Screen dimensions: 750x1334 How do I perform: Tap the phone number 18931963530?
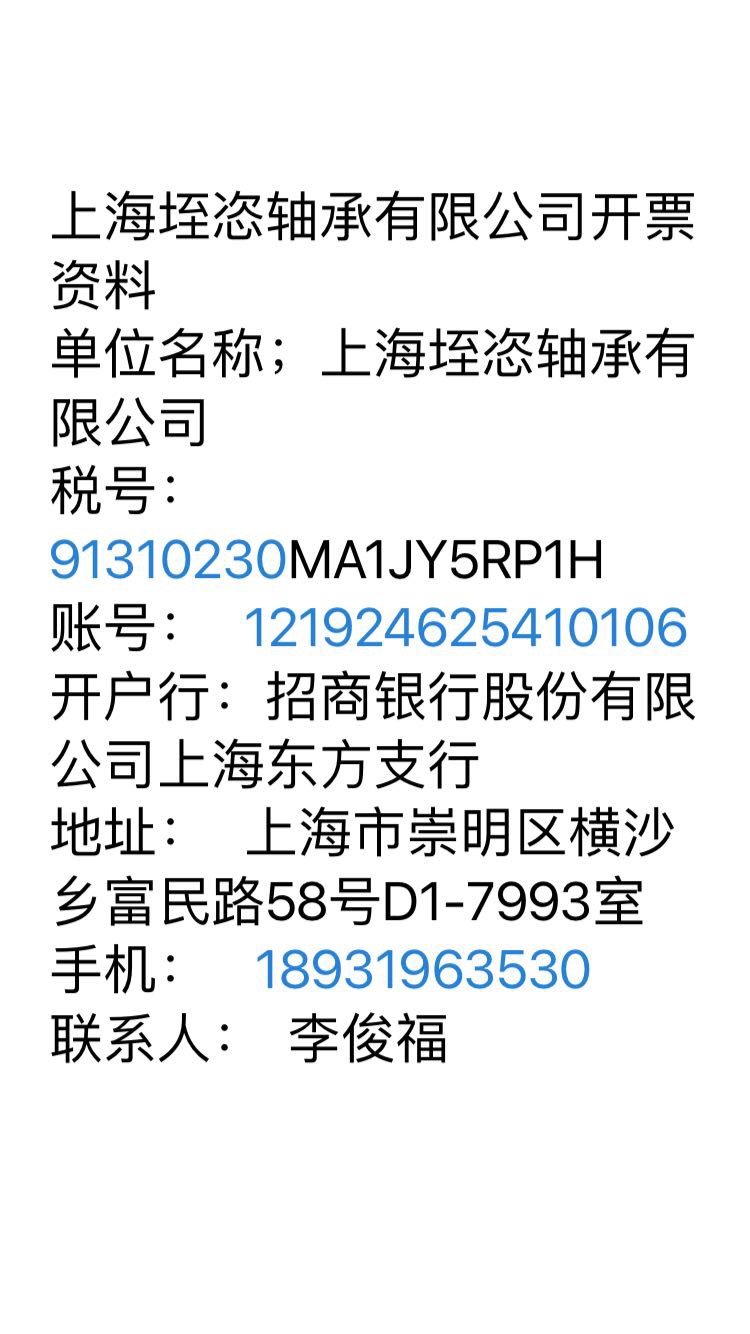coord(422,969)
